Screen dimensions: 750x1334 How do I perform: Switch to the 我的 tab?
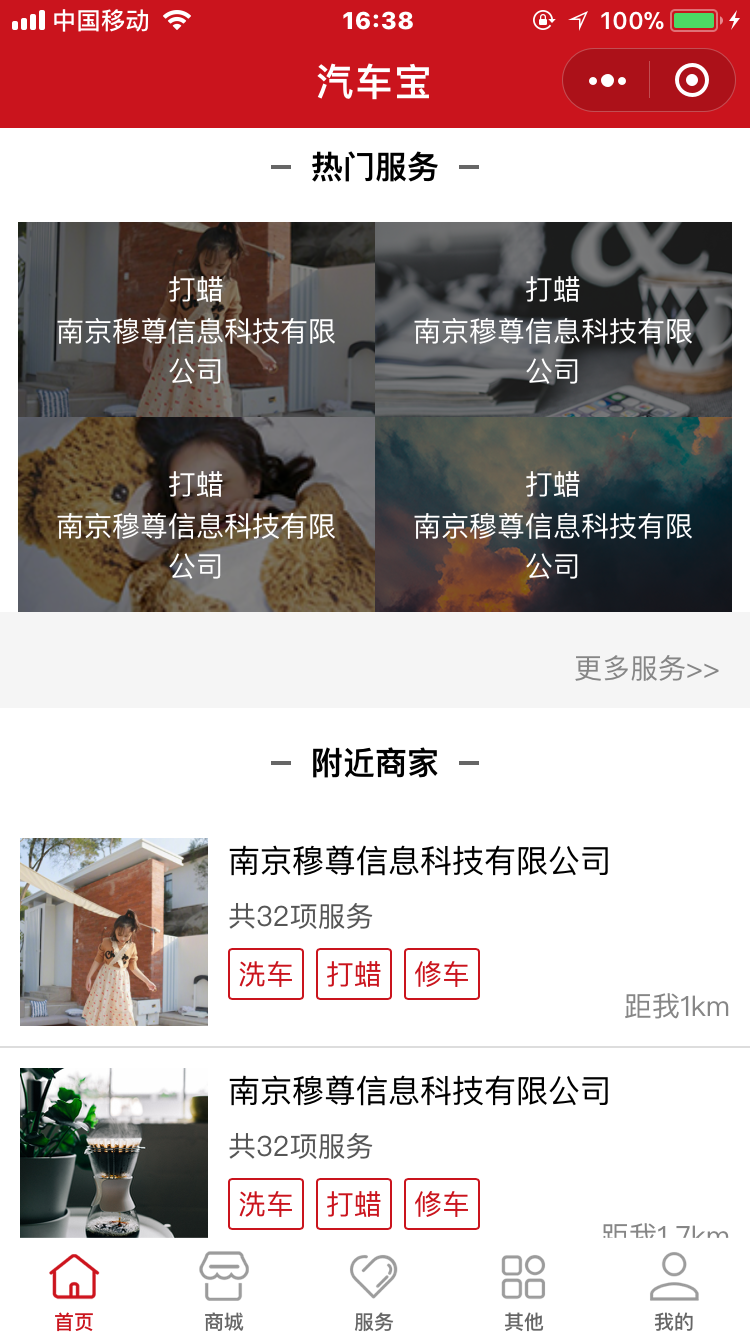click(673, 1292)
